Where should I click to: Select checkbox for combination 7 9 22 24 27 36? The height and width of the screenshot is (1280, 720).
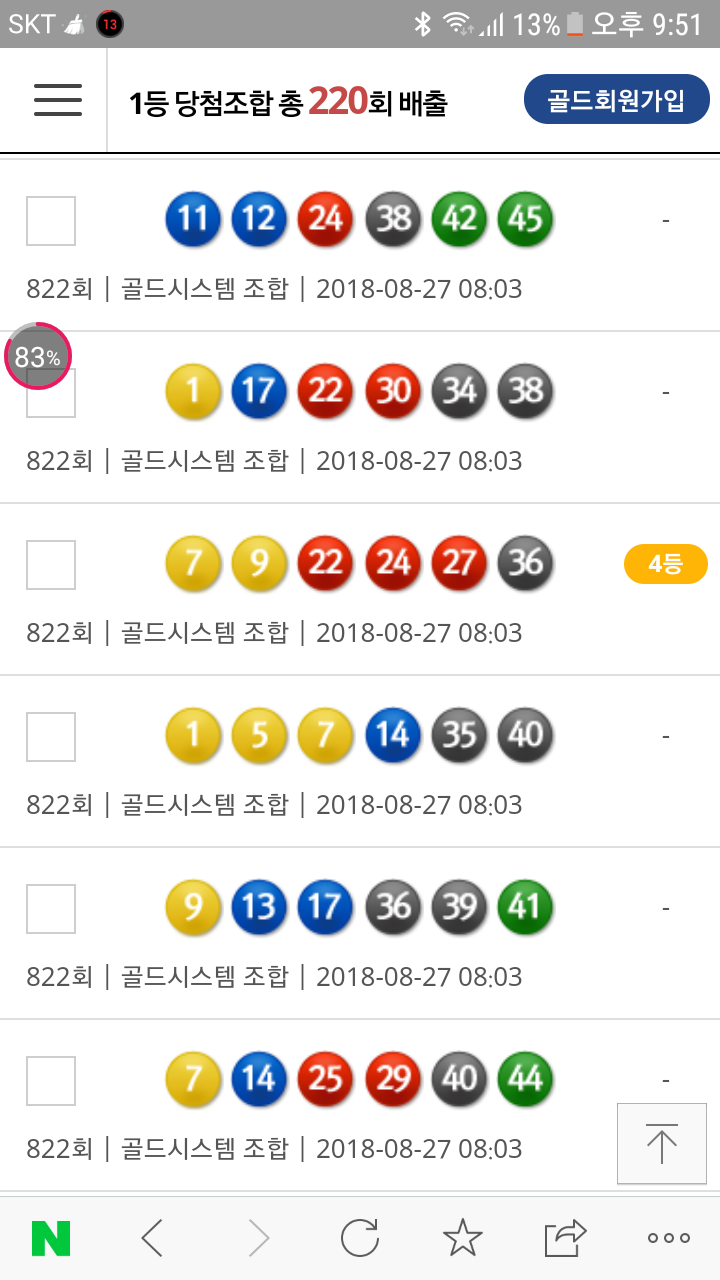pos(51,565)
